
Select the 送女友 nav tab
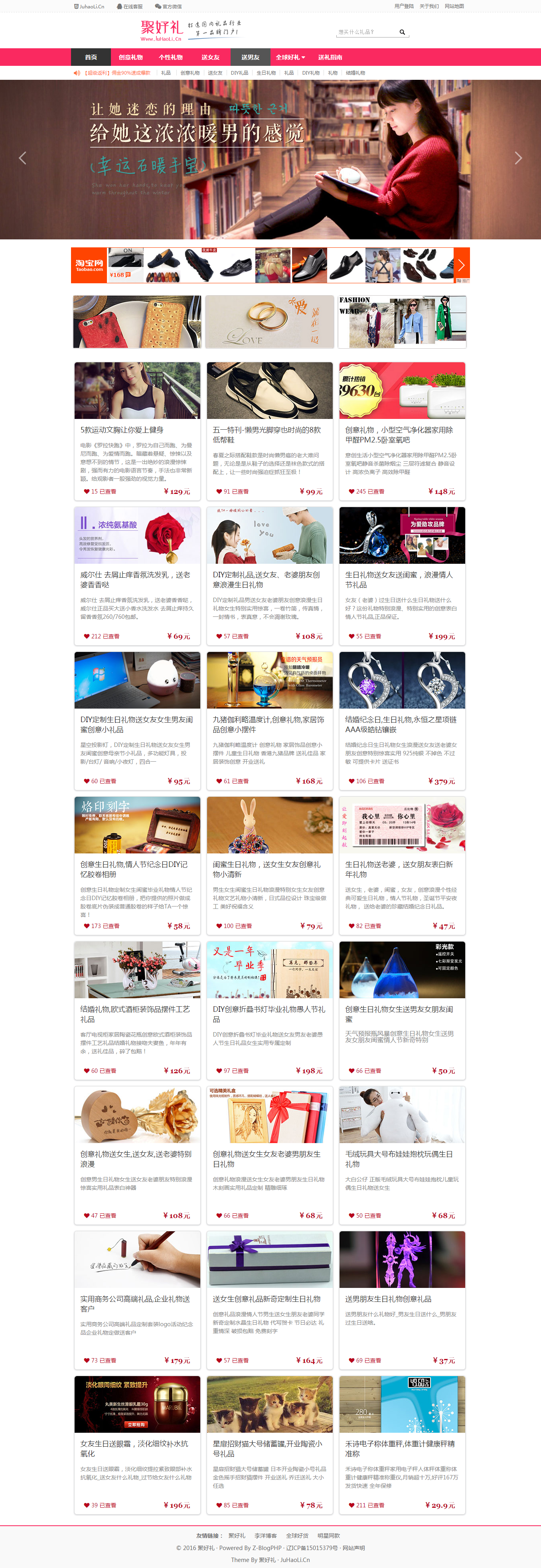tap(210, 57)
